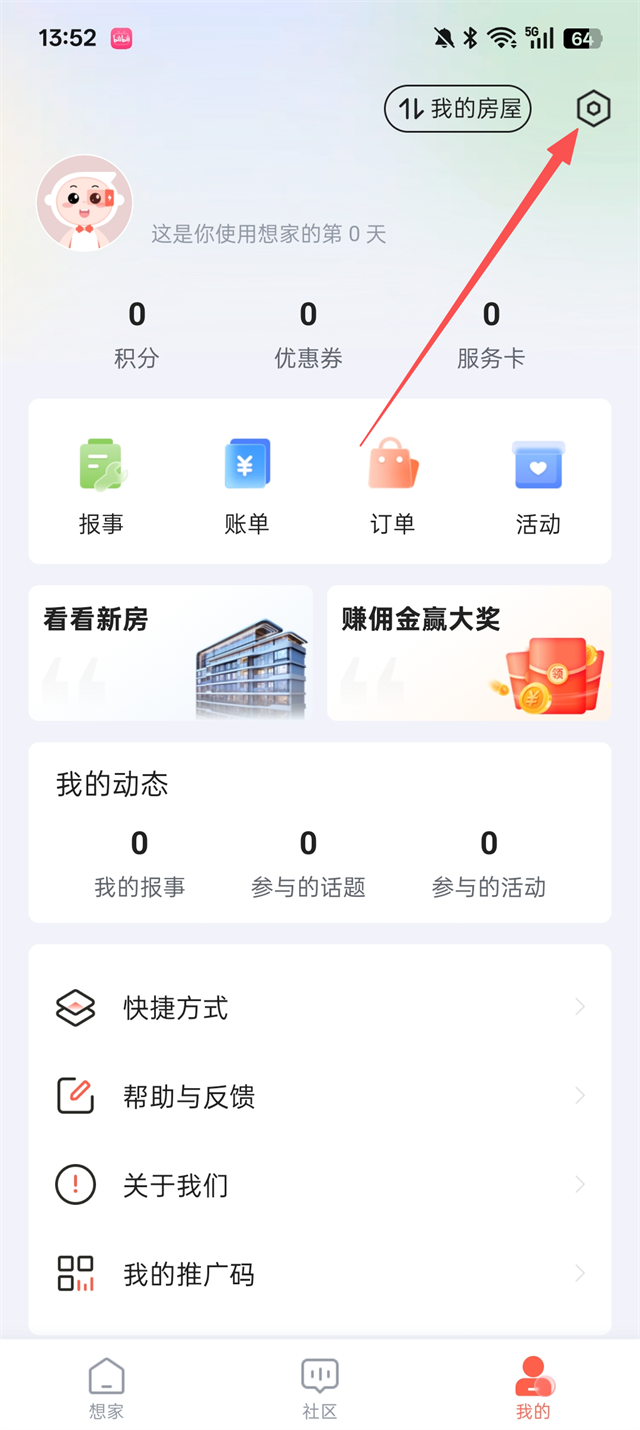
Task: Open 优惠券 coupons
Action: pyautogui.click(x=308, y=334)
